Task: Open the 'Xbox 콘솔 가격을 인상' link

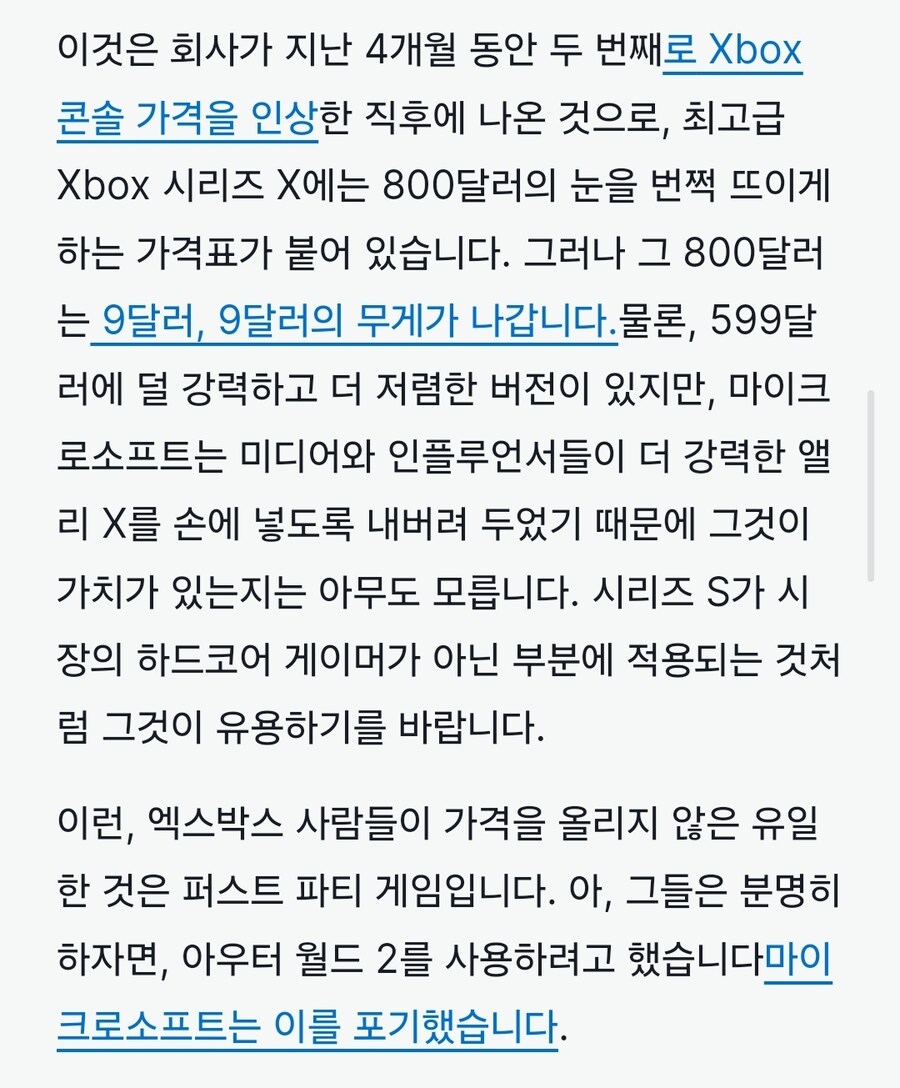Action: tap(185, 121)
